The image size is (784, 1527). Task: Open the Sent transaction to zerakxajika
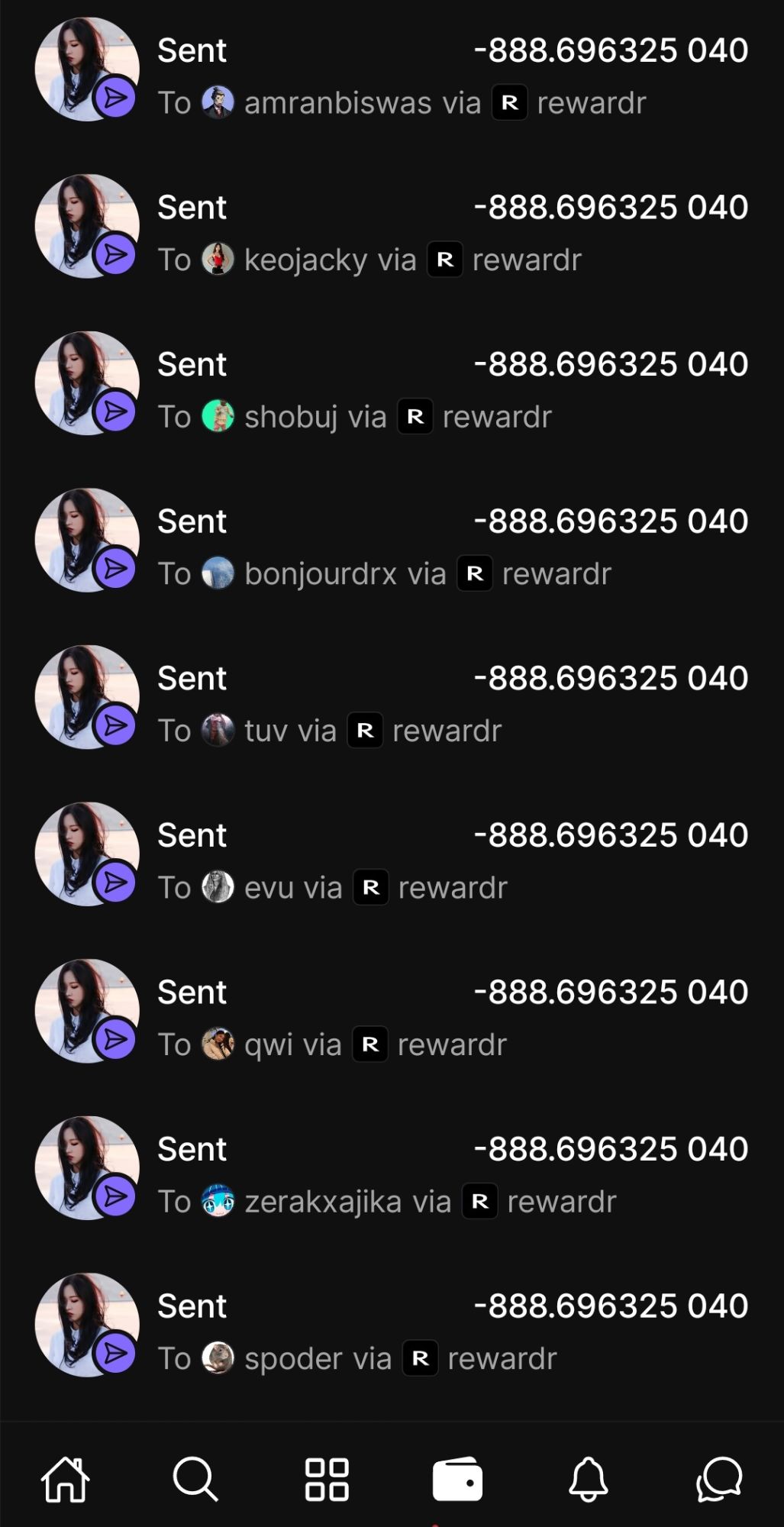[x=391, y=1174]
